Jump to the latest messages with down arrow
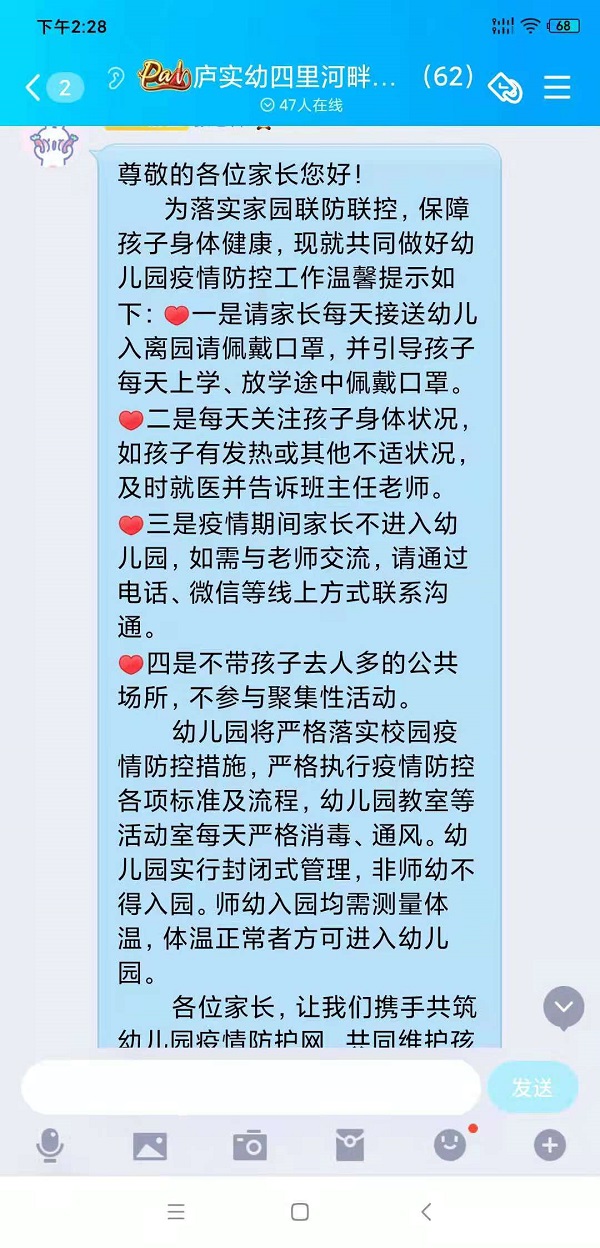The height and width of the screenshot is (1248, 600). coord(563,1007)
